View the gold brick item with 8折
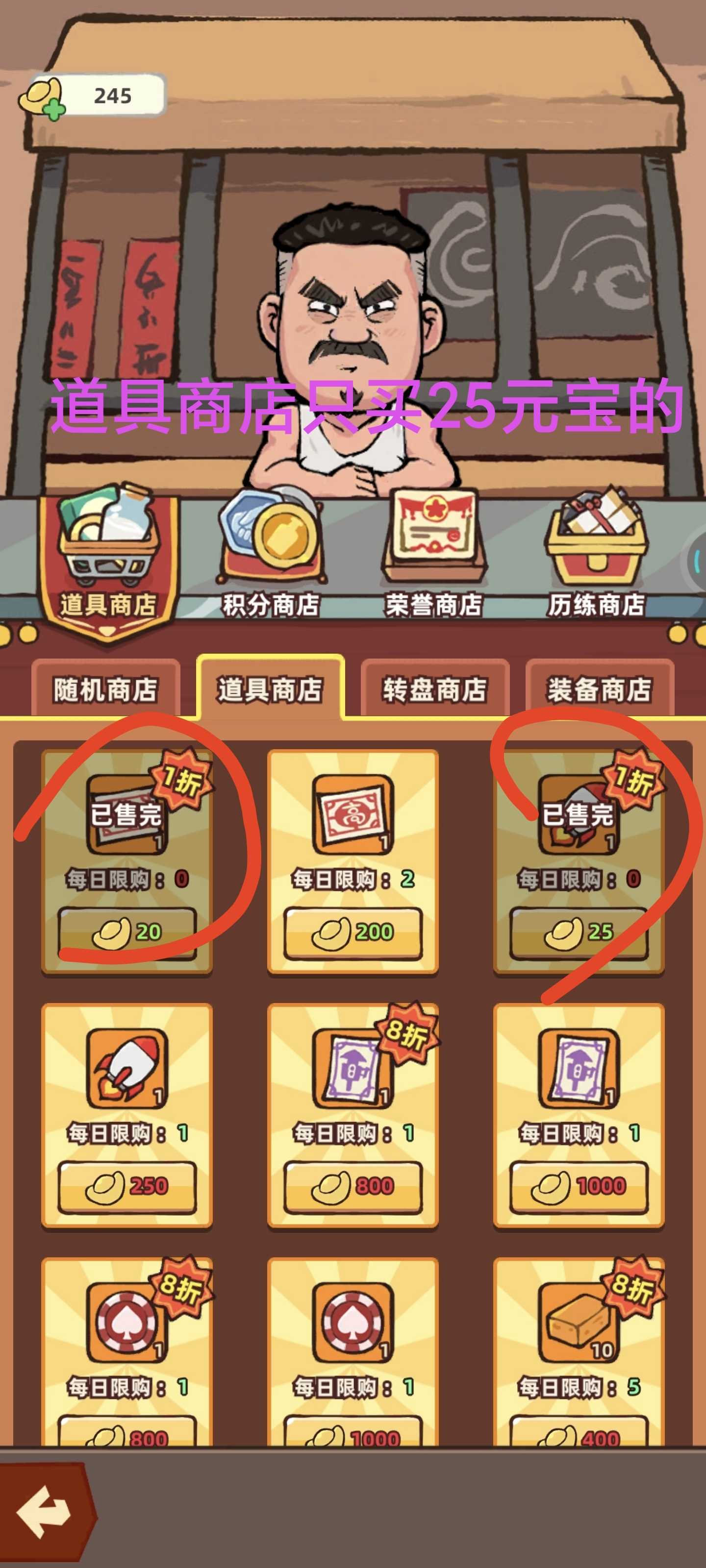The width and height of the screenshot is (706, 1568). [x=578, y=1323]
